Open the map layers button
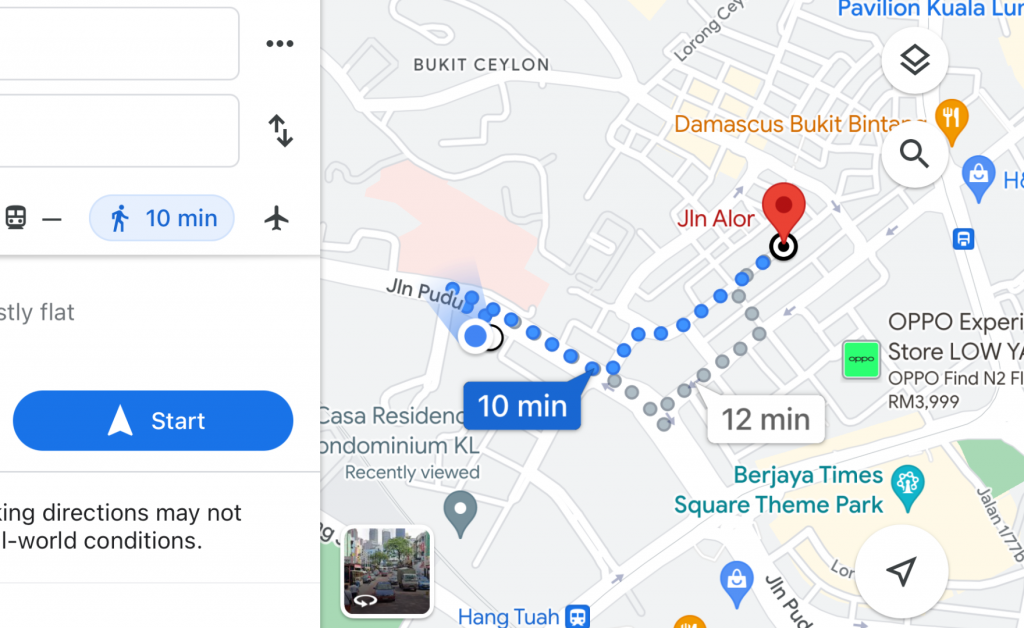Image resolution: width=1024 pixels, height=628 pixels. click(x=914, y=62)
